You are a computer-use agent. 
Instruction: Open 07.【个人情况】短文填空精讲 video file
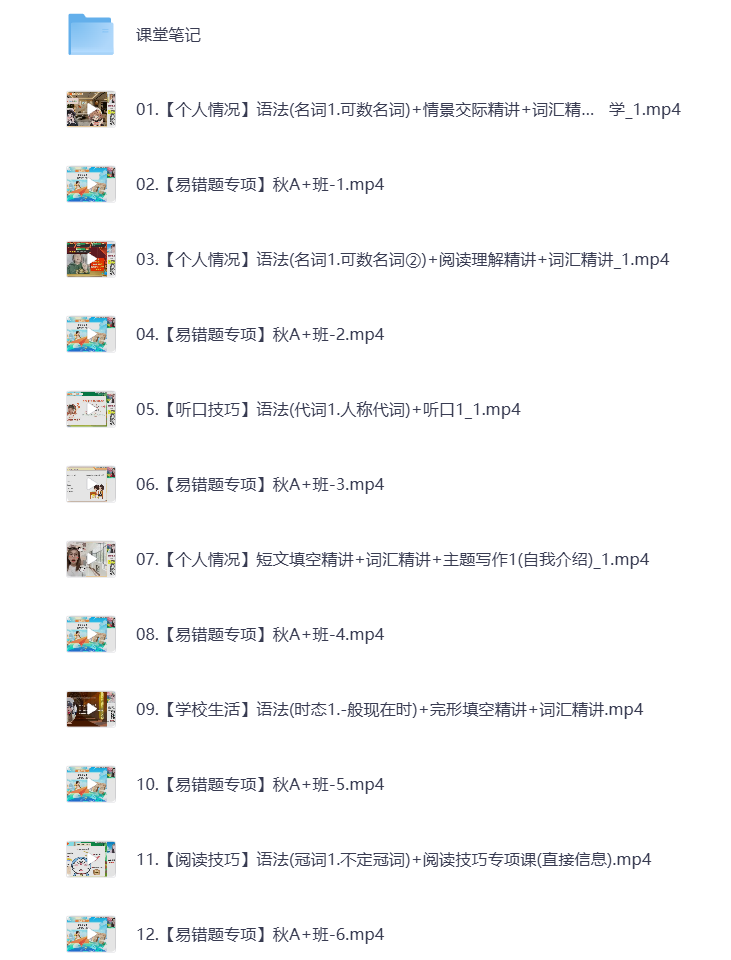click(392, 559)
